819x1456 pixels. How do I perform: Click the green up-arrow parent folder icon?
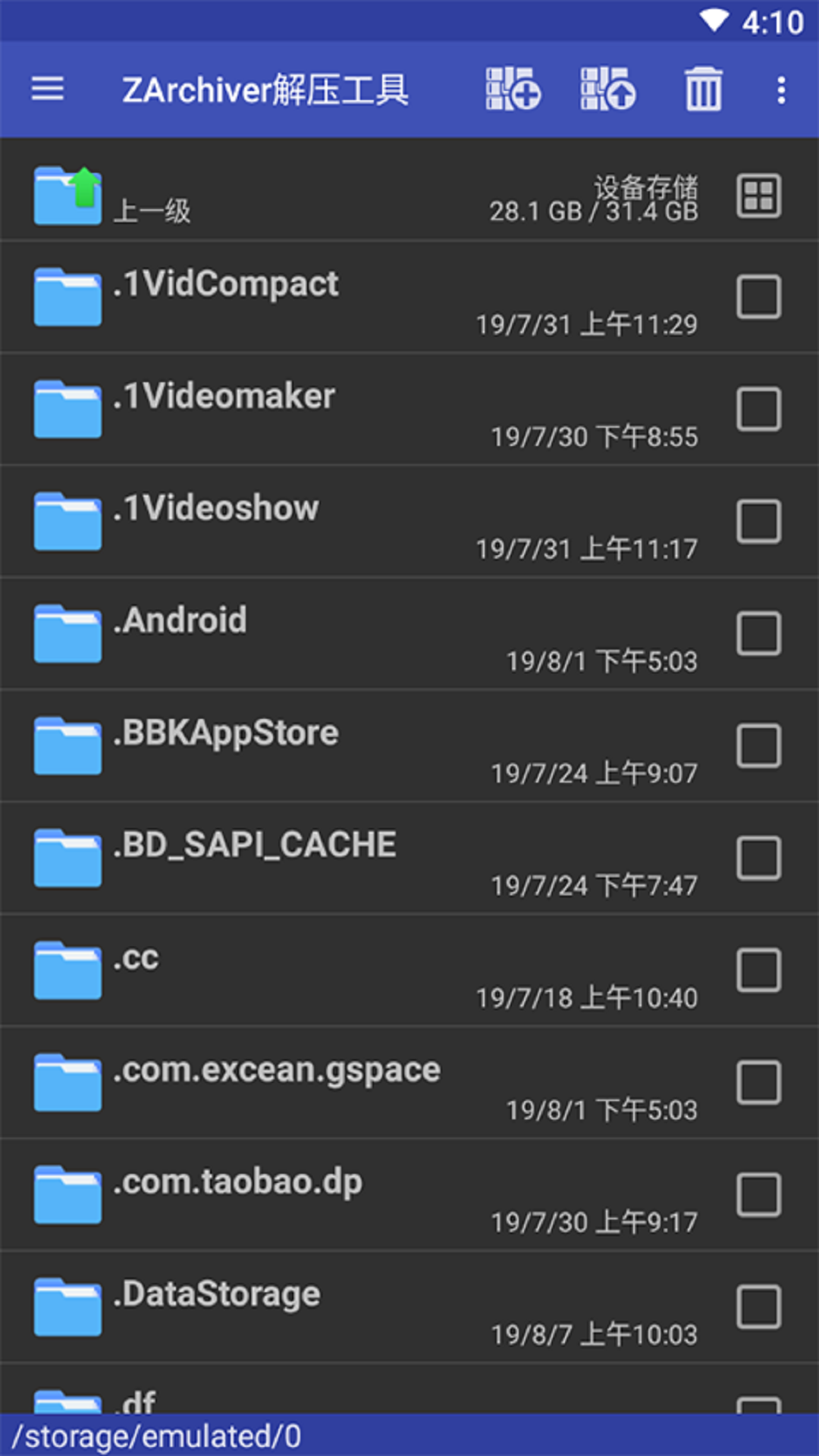[67, 193]
